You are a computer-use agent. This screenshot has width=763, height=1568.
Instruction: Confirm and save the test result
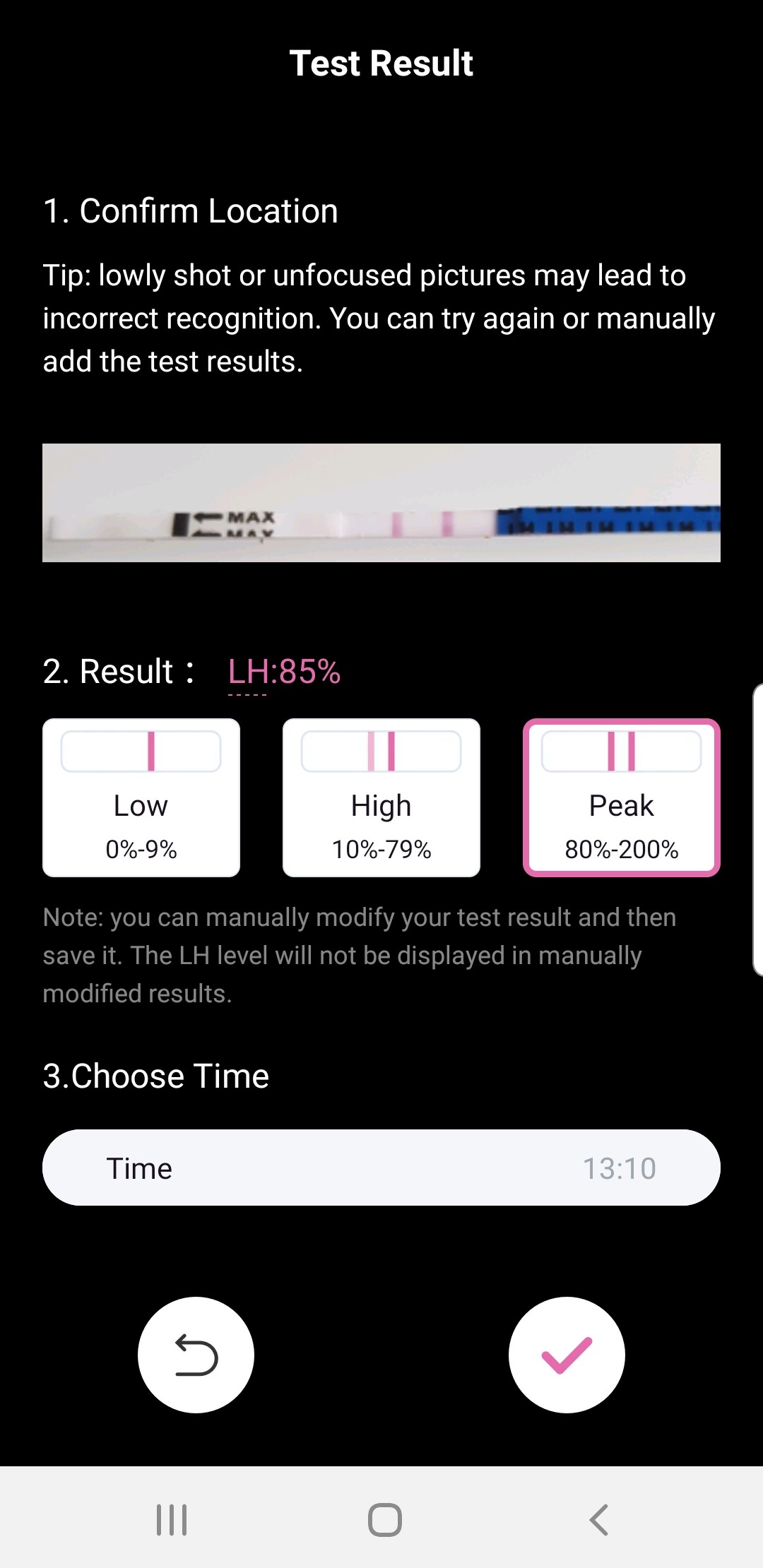tap(567, 1355)
